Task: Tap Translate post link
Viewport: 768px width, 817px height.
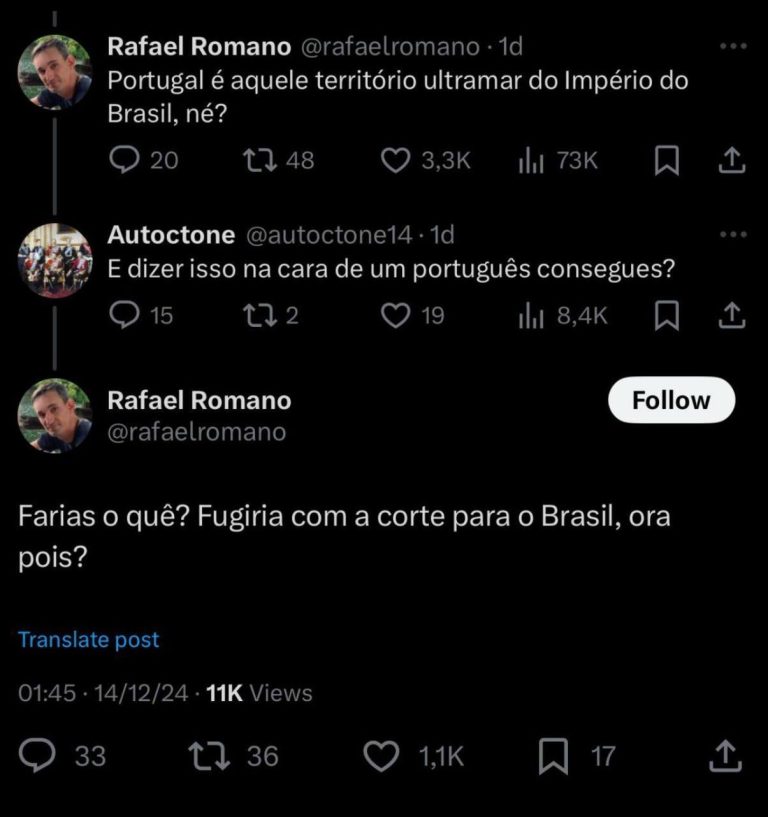Action: click(x=88, y=640)
